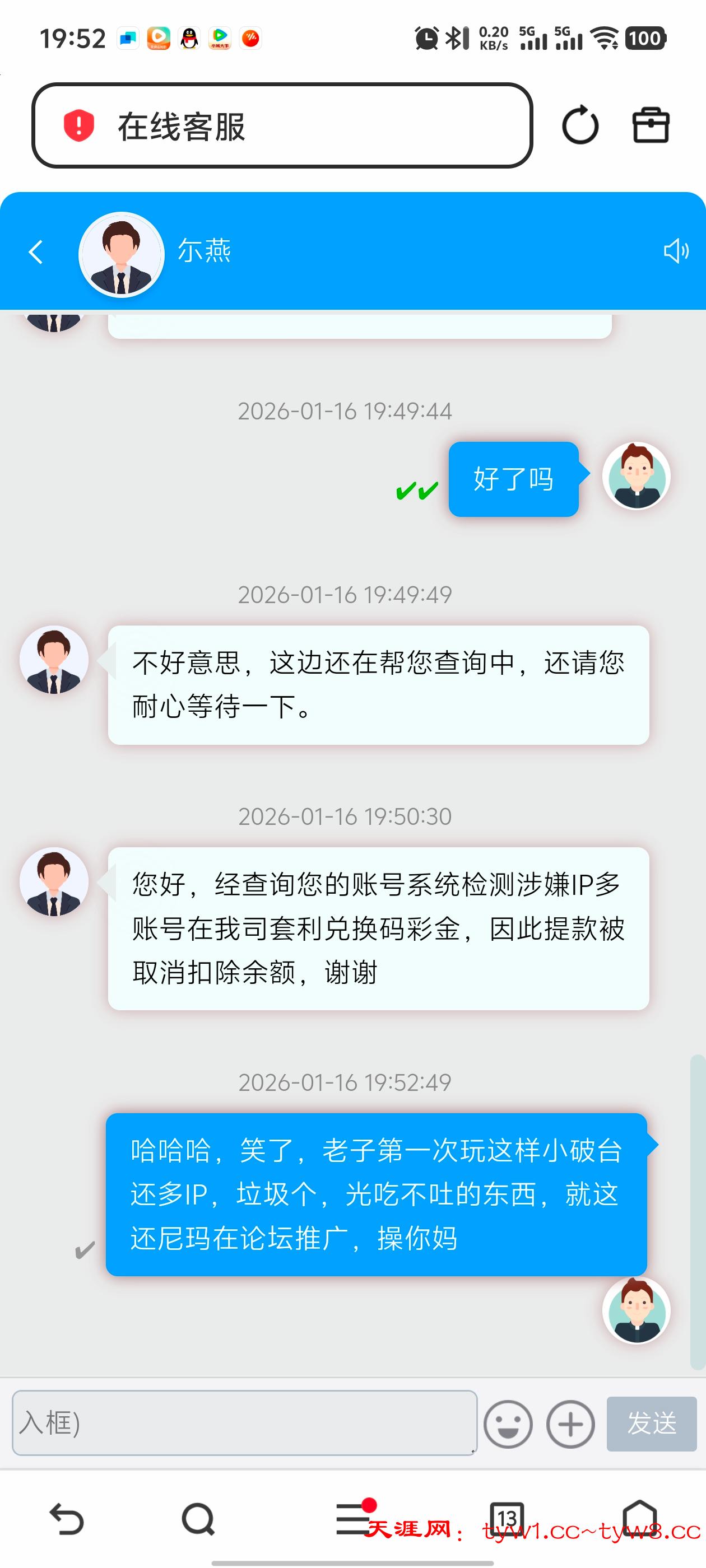Focus the message input box

click(x=244, y=1423)
